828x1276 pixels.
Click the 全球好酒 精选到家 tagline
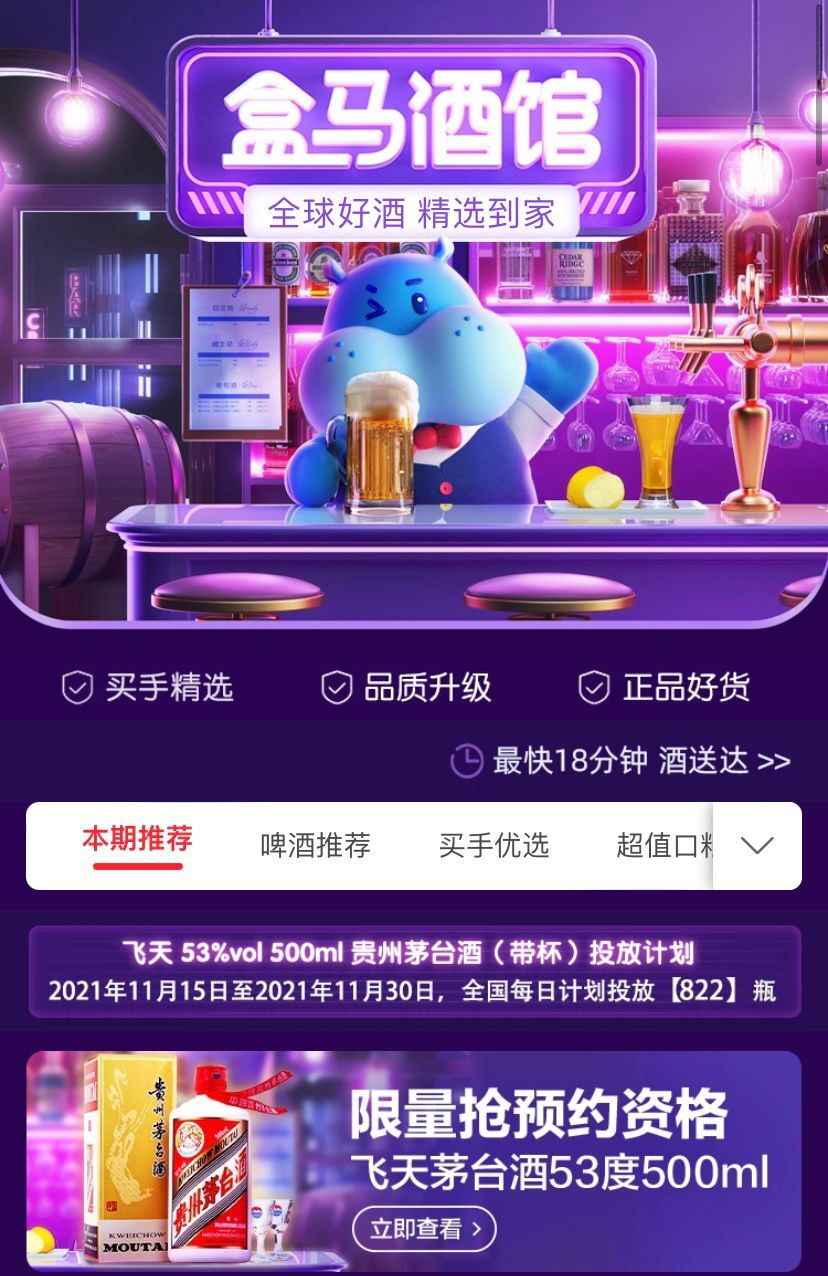coord(414,208)
